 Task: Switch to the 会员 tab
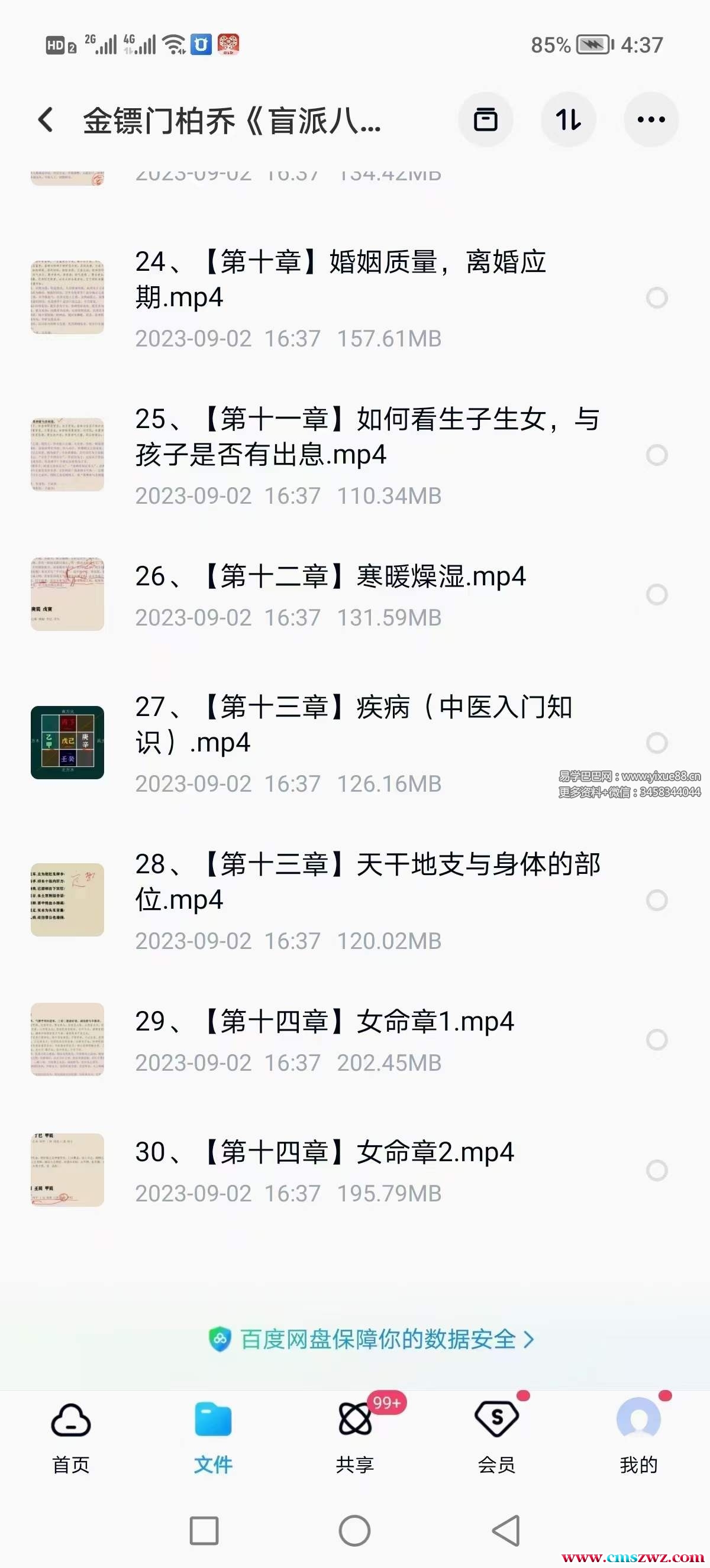click(x=497, y=1438)
